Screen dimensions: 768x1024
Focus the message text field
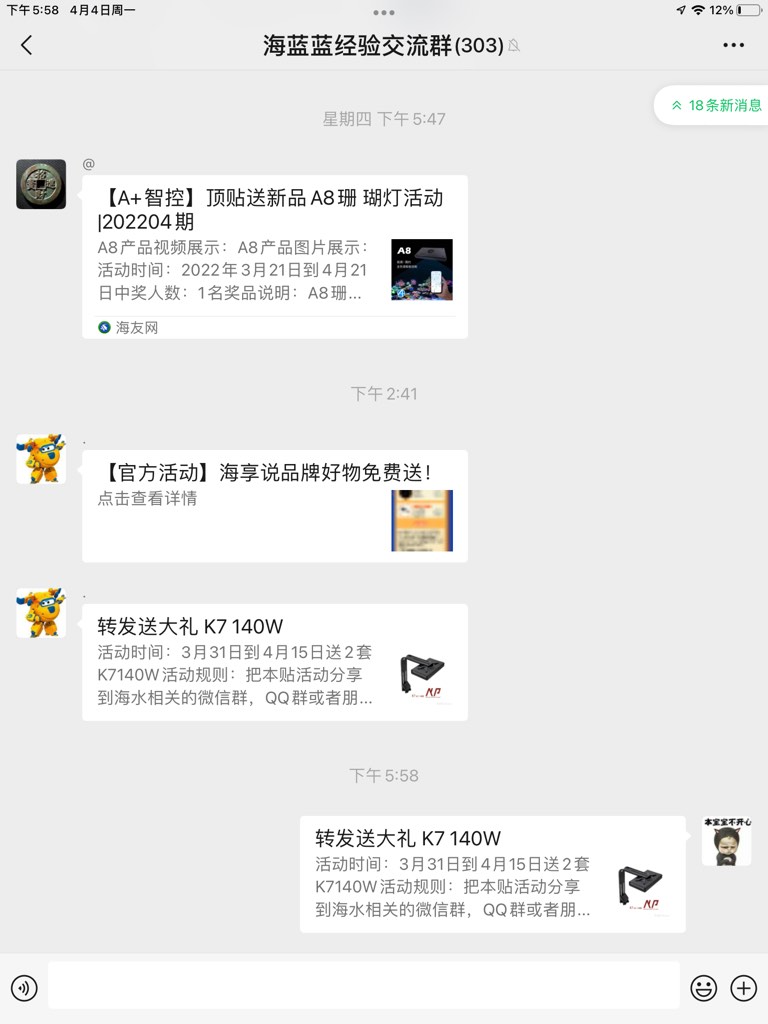pyautogui.click(x=364, y=986)
